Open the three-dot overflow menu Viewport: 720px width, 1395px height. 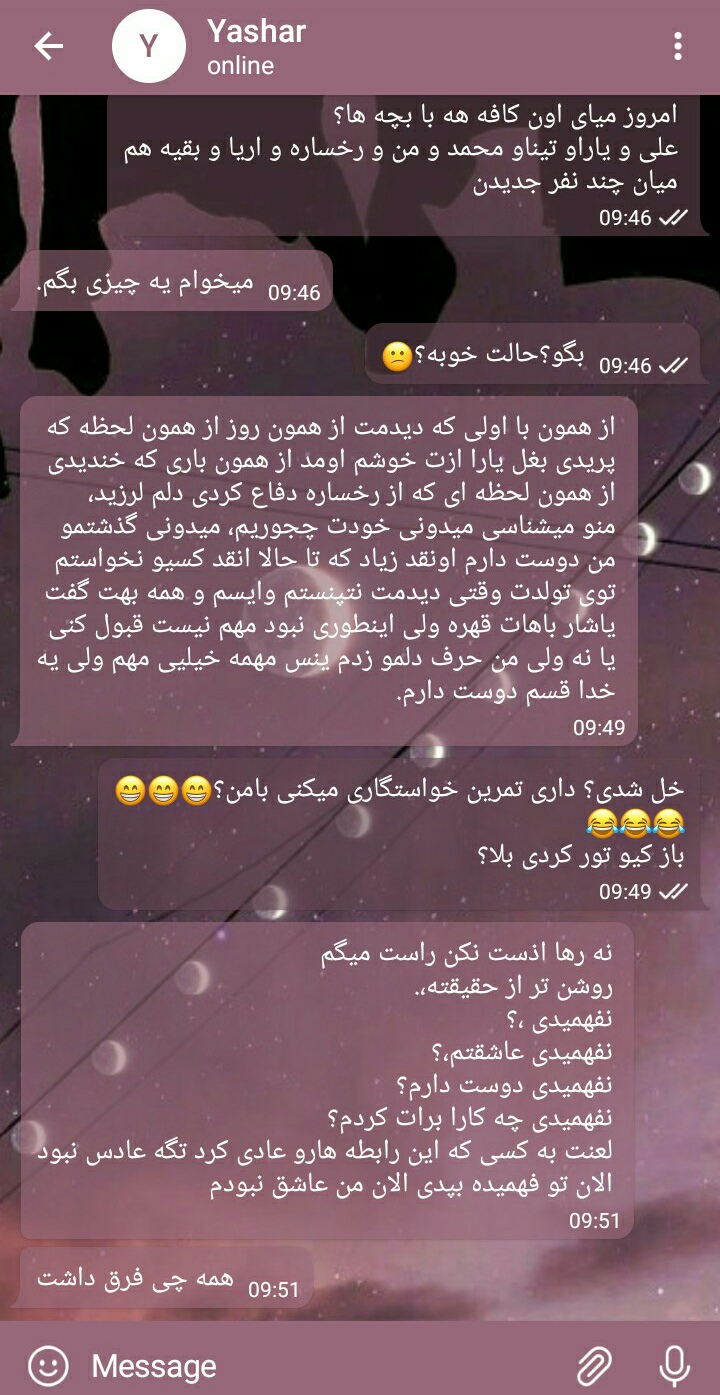pos(678,47)
